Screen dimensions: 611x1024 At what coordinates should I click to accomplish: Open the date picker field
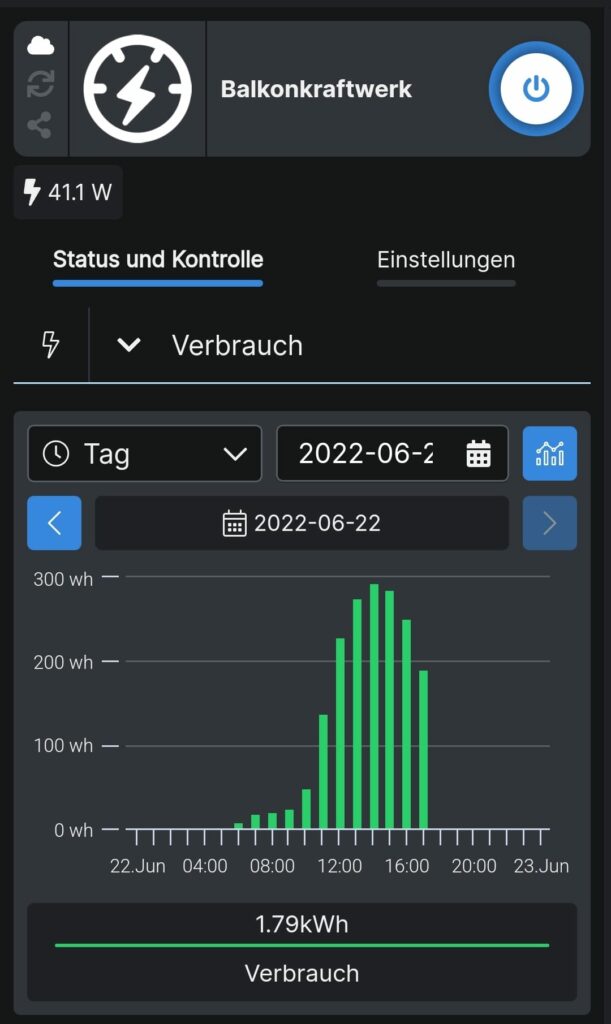coord(392,453)
